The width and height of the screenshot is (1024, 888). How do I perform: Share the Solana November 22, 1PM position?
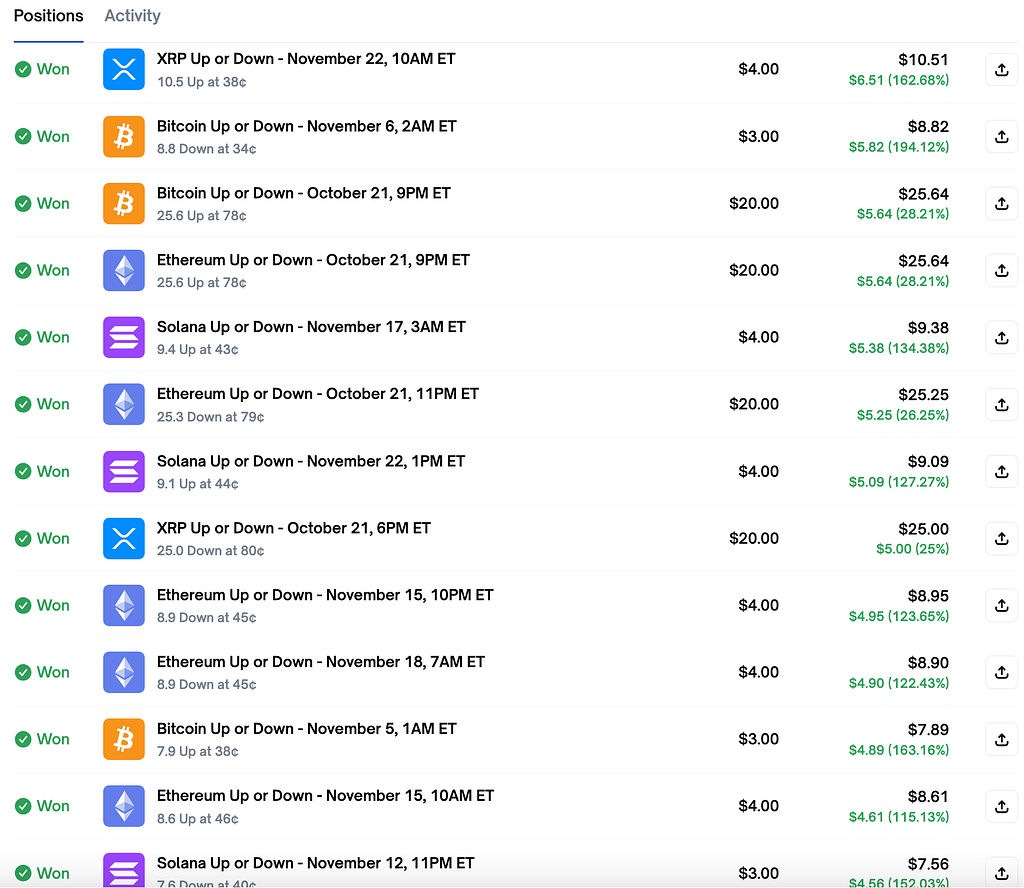coord(1001,472)
